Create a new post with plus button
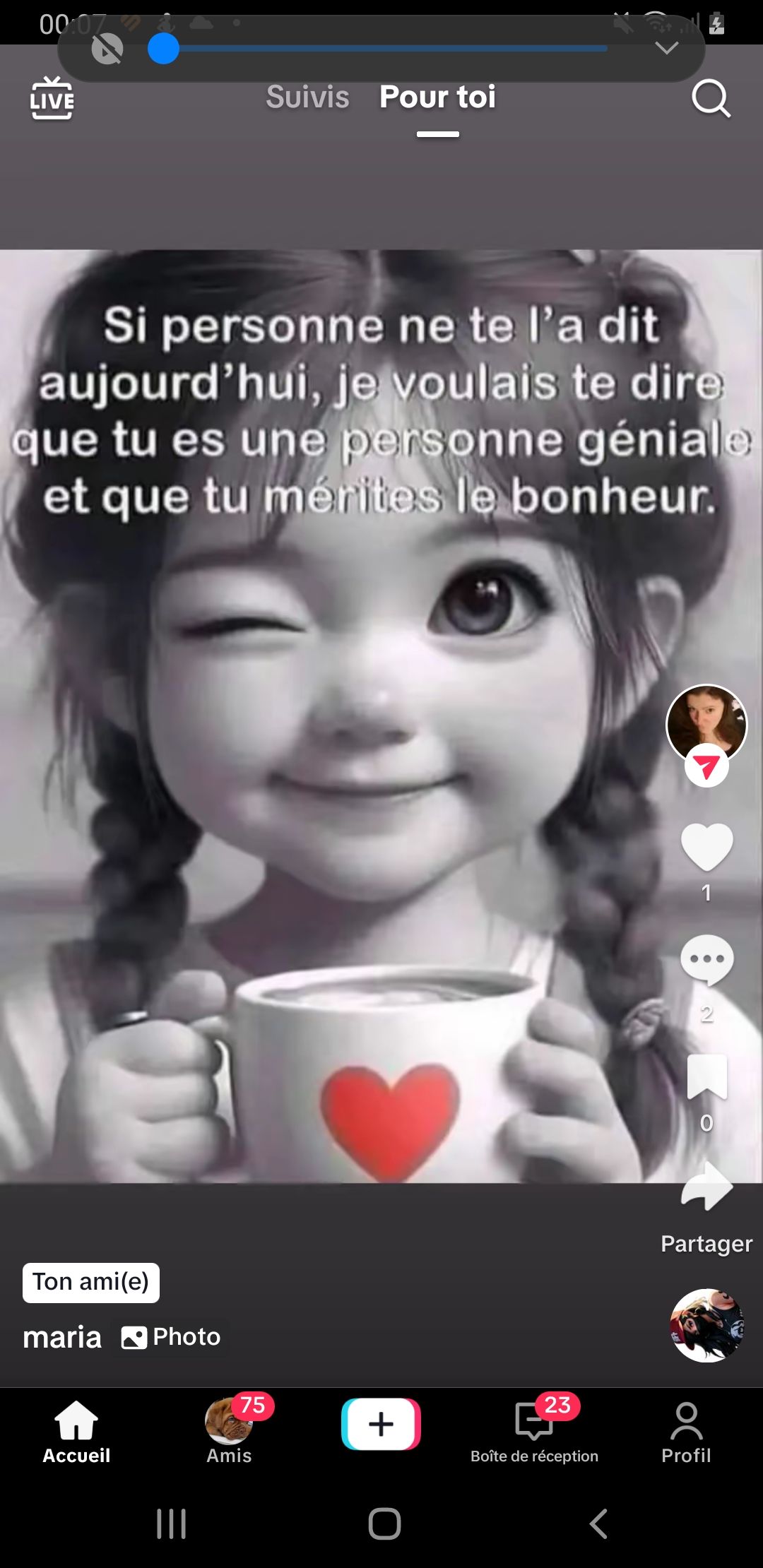Screen dimensions: 763x1568 pyautogui.click(x=381, y=1424)
